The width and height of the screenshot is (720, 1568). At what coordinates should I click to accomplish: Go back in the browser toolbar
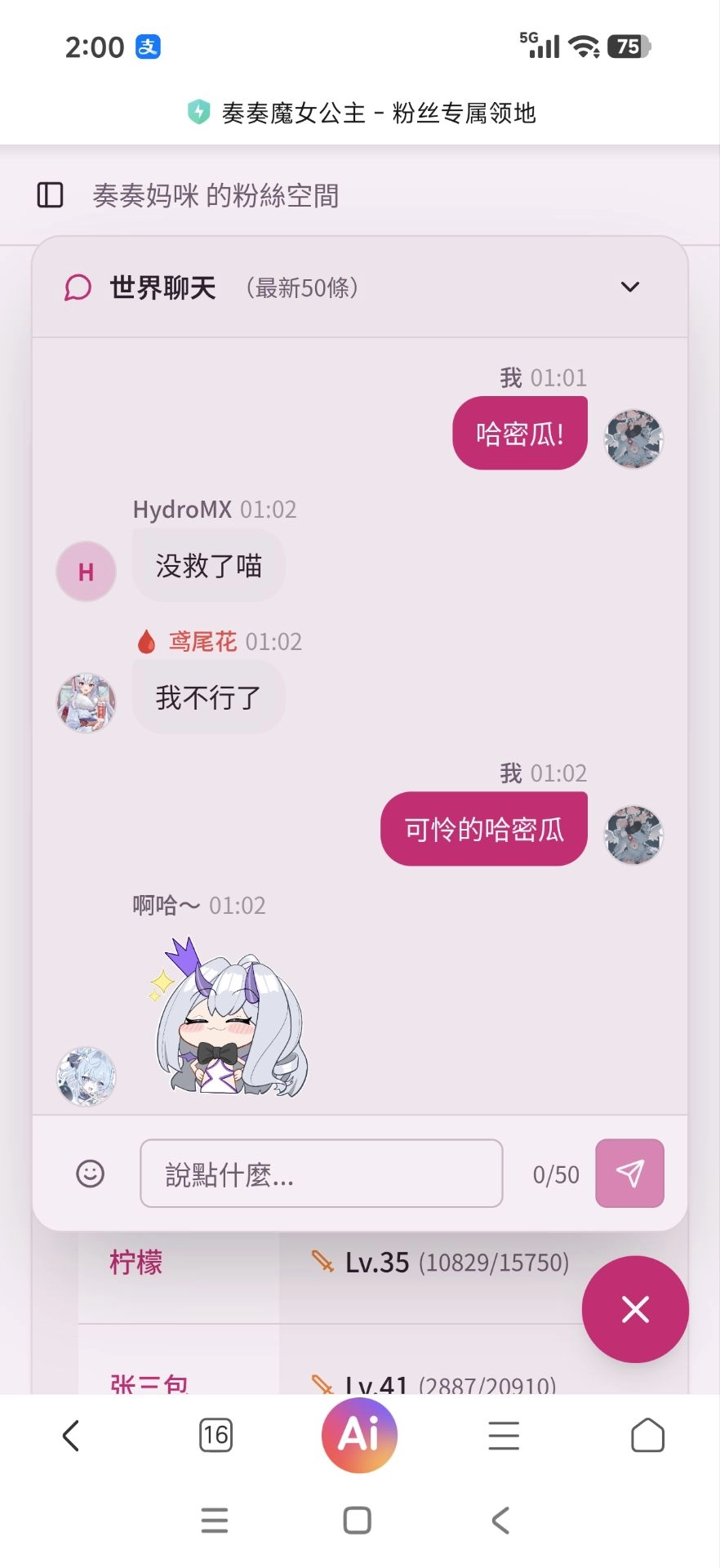71,1435
